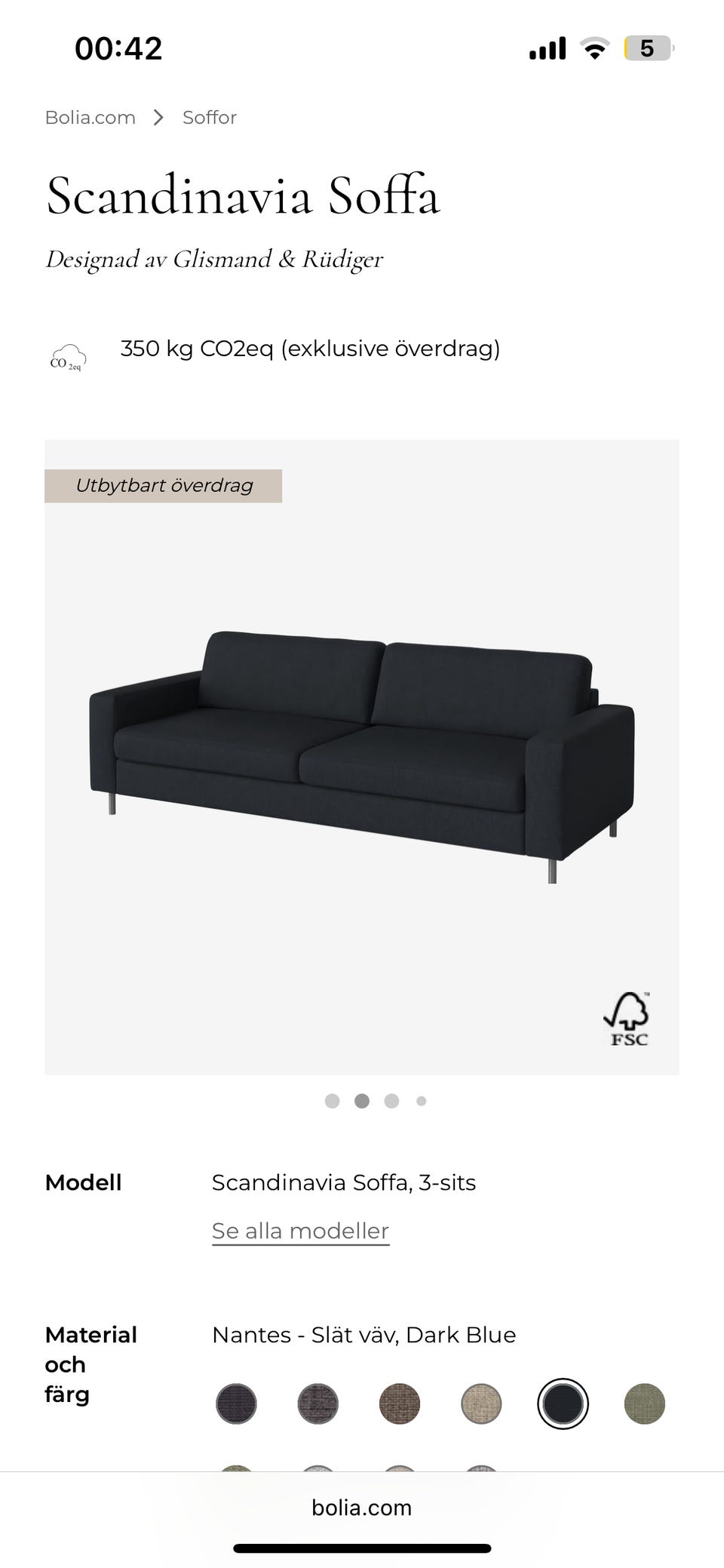Open the Scandinavia sofa product image
The width and height of the screenshot is (724, 1568).
click(362, 756)
